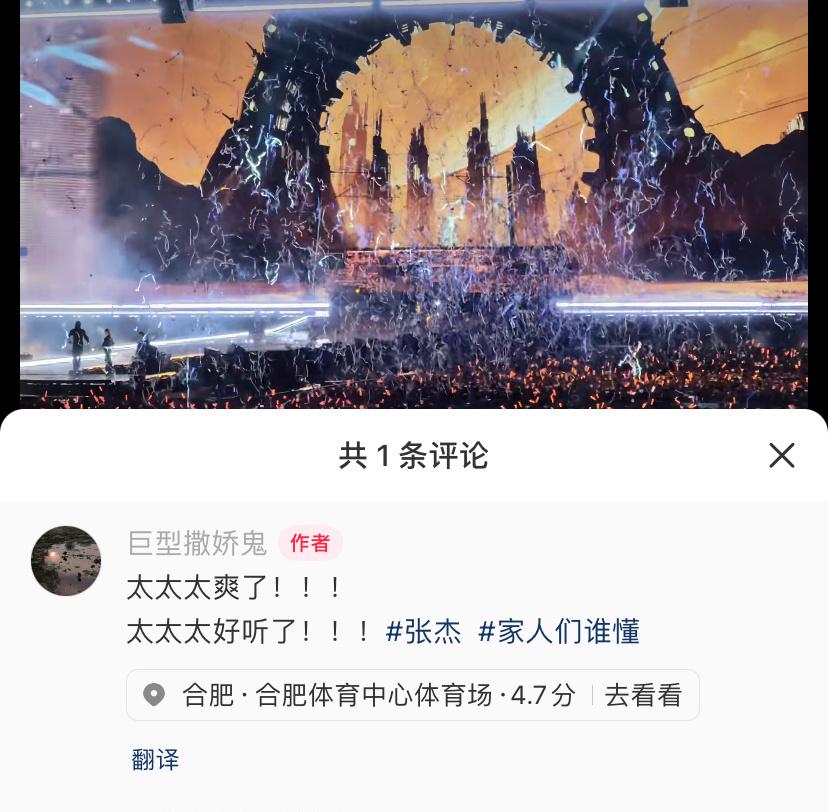Tap the concert video above comments

pos(414,200)
